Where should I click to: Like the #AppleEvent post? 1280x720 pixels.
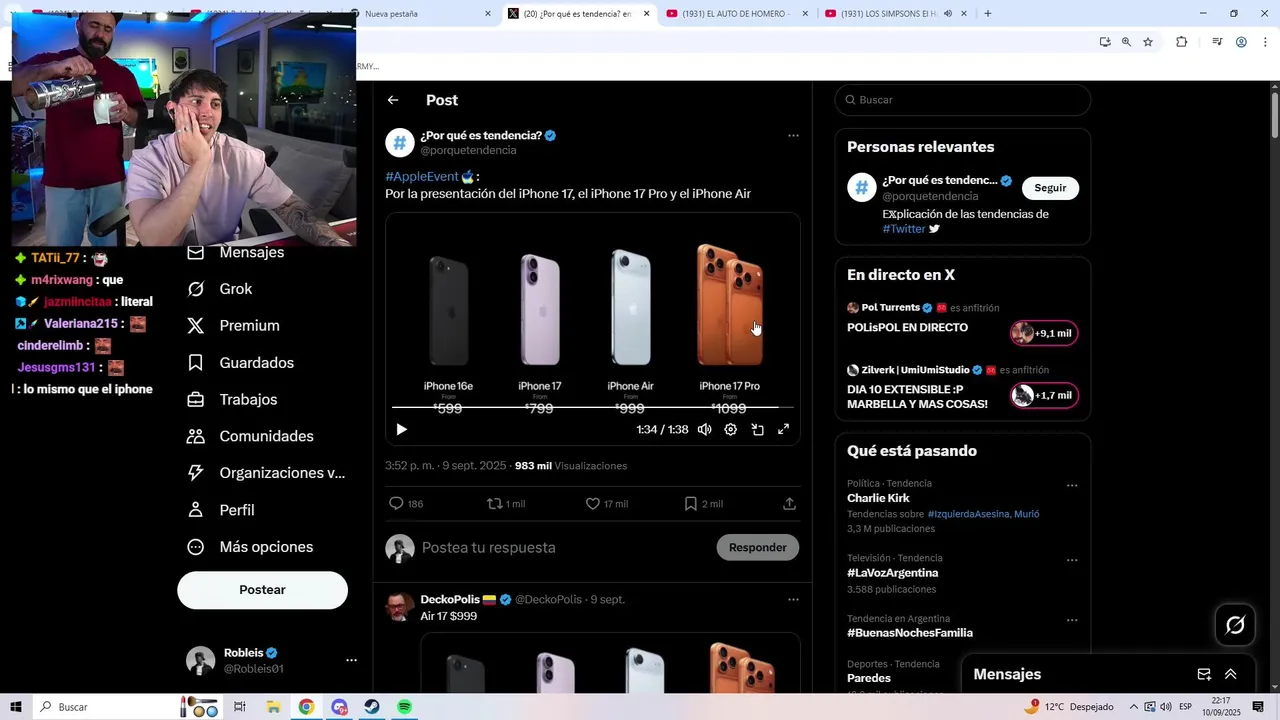(x=593, y=504)
